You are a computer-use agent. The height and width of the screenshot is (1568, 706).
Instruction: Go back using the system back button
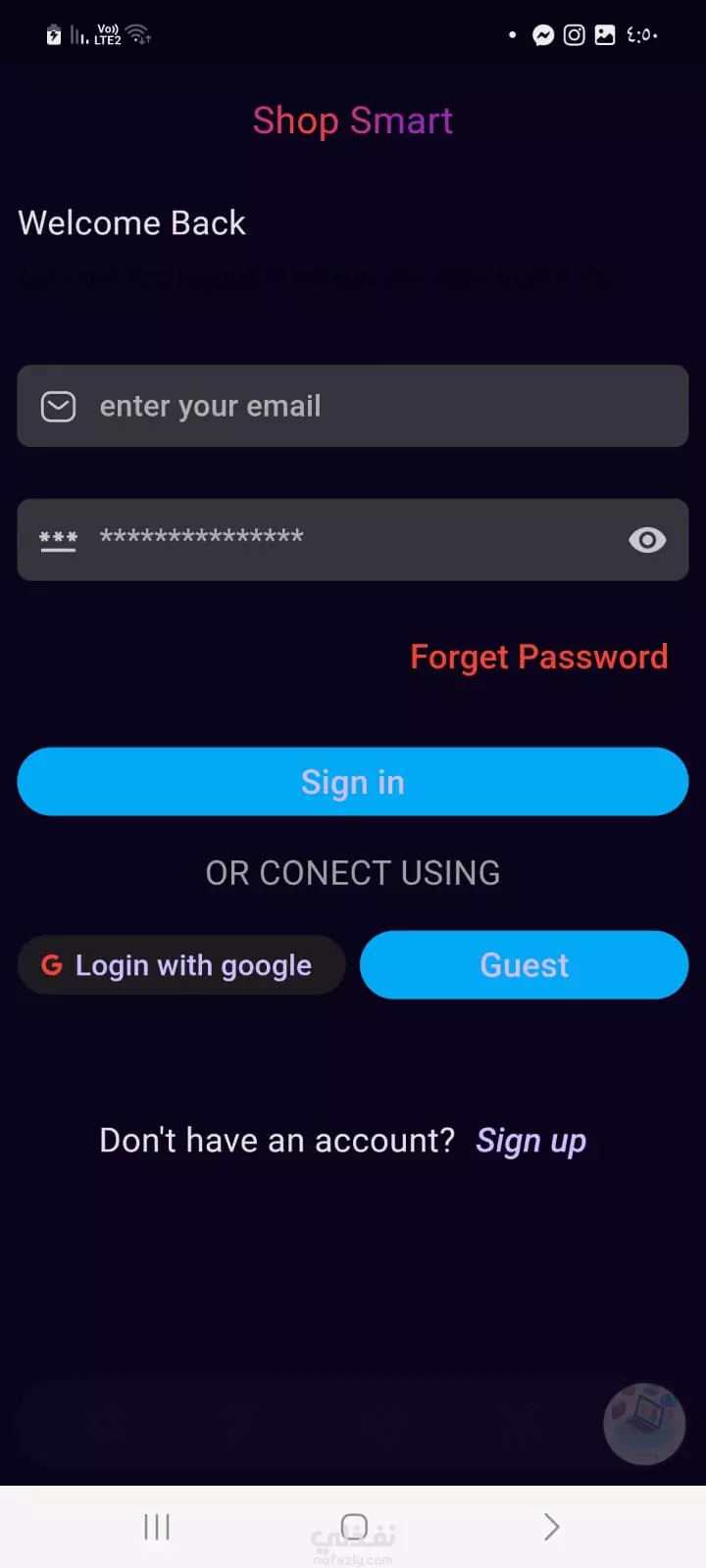click(552, 1526)
